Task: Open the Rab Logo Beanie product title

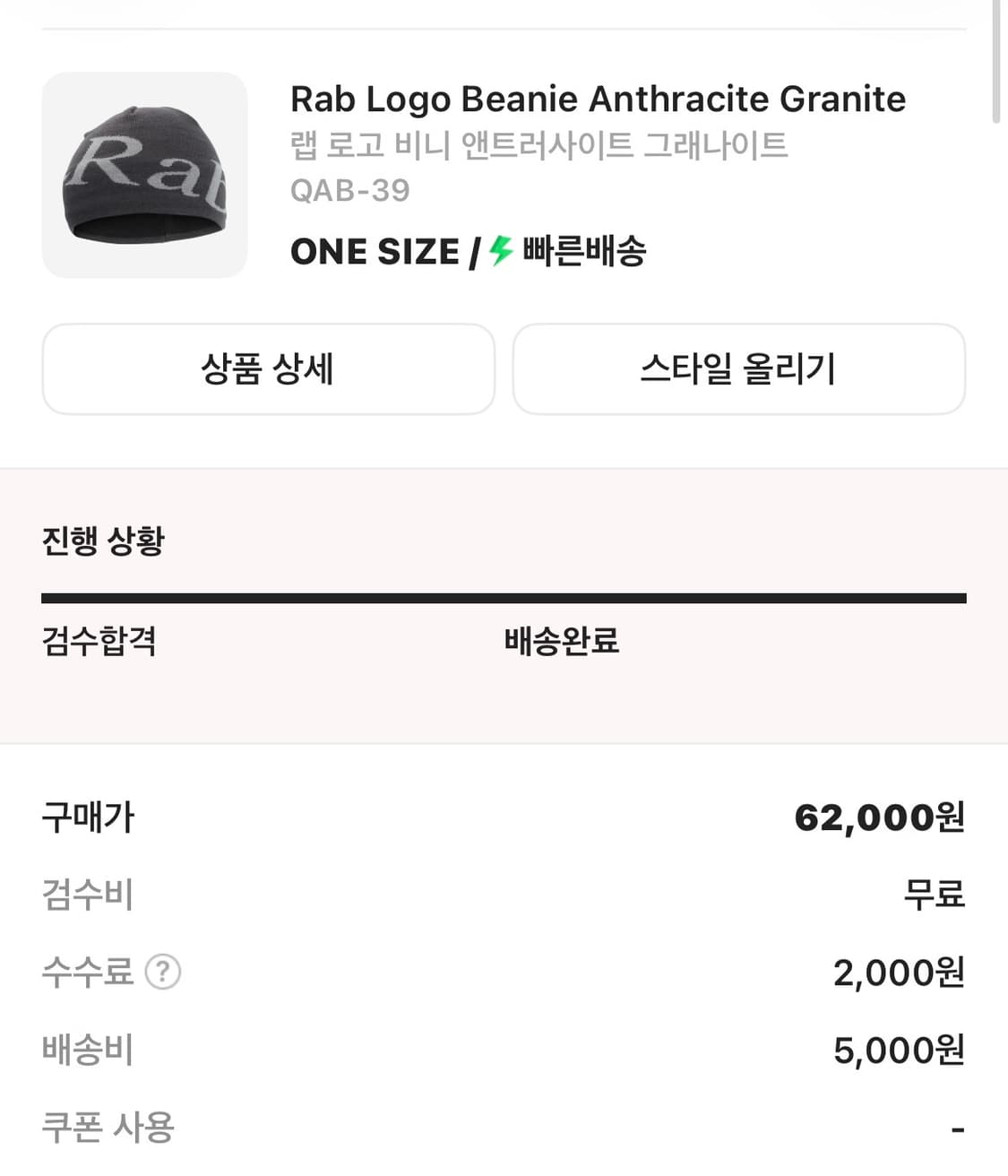Action: coord(597,99)
